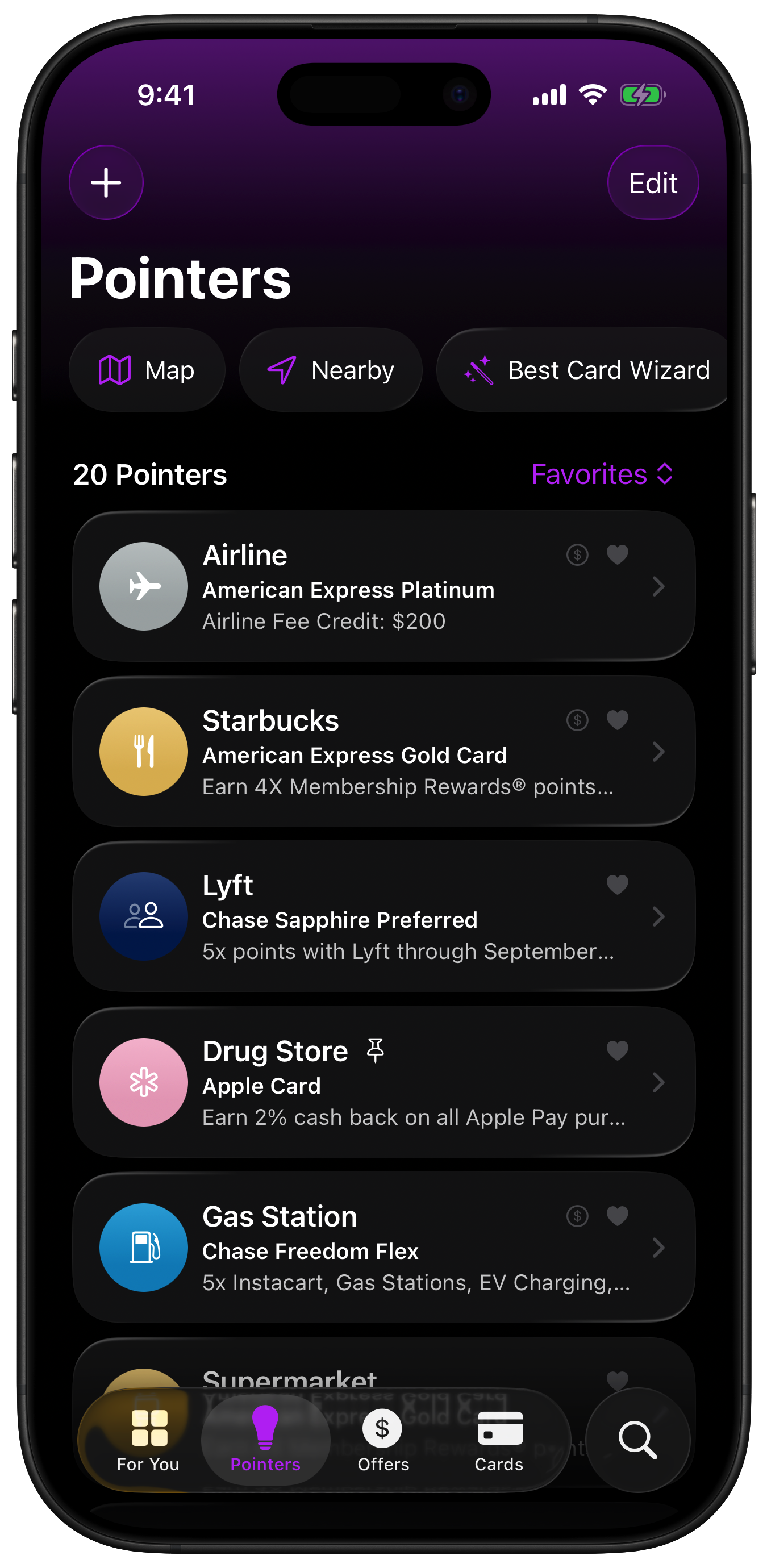The height and width of the screenshot is (1568, 767).
Task: Toggle heart on Drug Store pointer
Action: click(x=617, y=1050)
